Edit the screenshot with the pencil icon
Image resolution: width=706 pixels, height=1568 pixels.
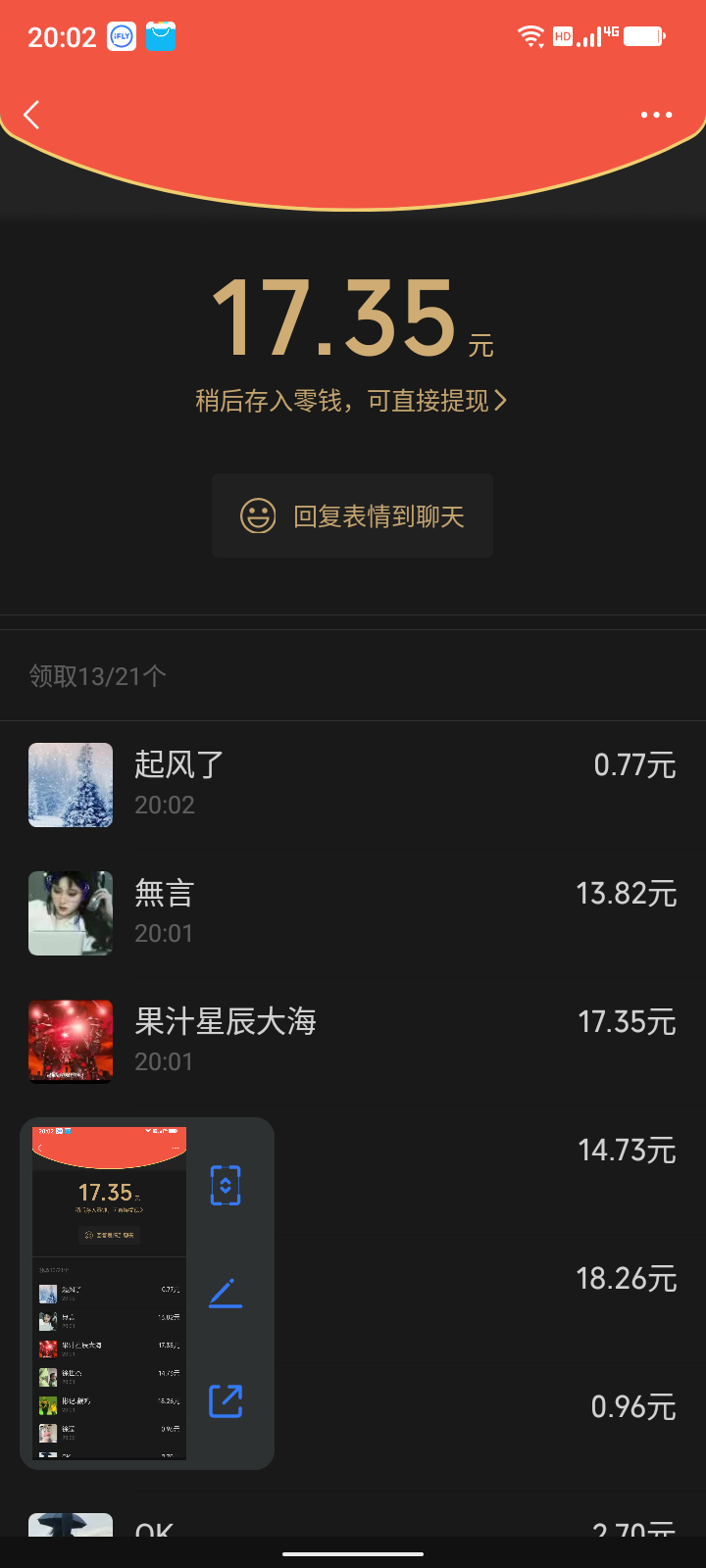tap(226, 1294)
